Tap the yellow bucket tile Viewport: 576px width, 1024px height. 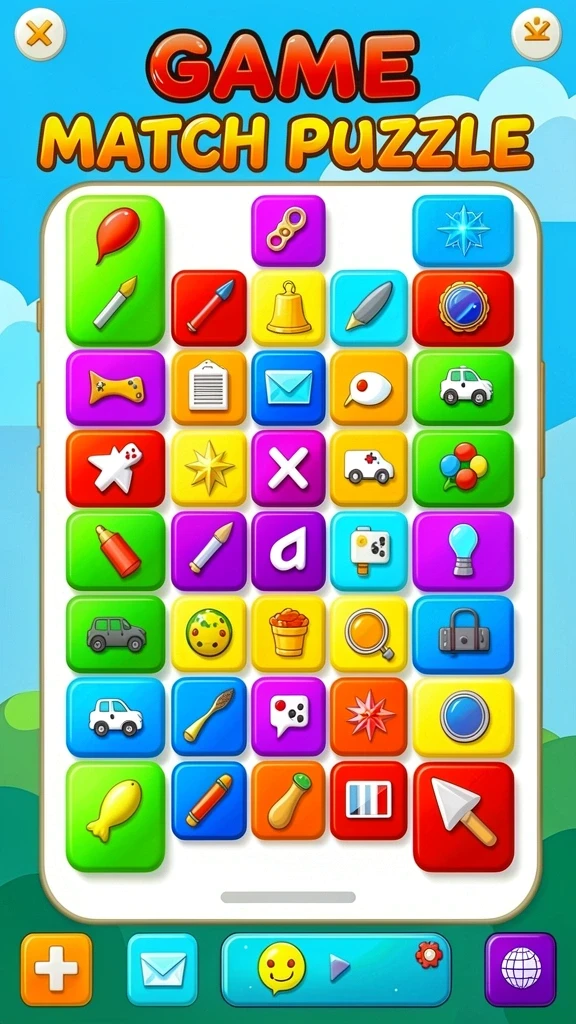click(288, 634)
